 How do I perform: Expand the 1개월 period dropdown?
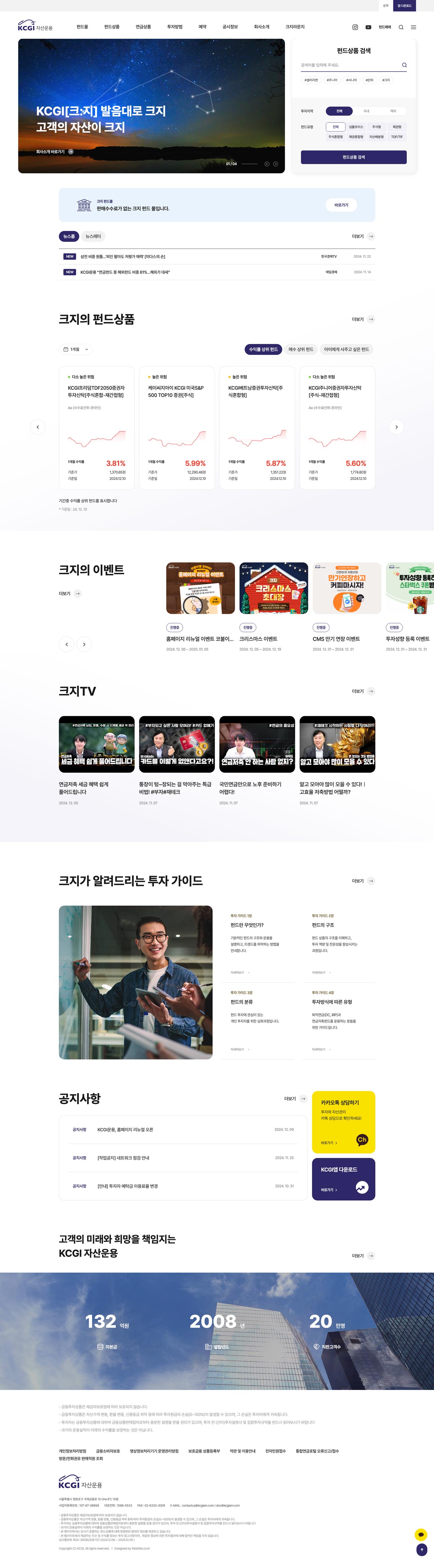pos(77,349)
